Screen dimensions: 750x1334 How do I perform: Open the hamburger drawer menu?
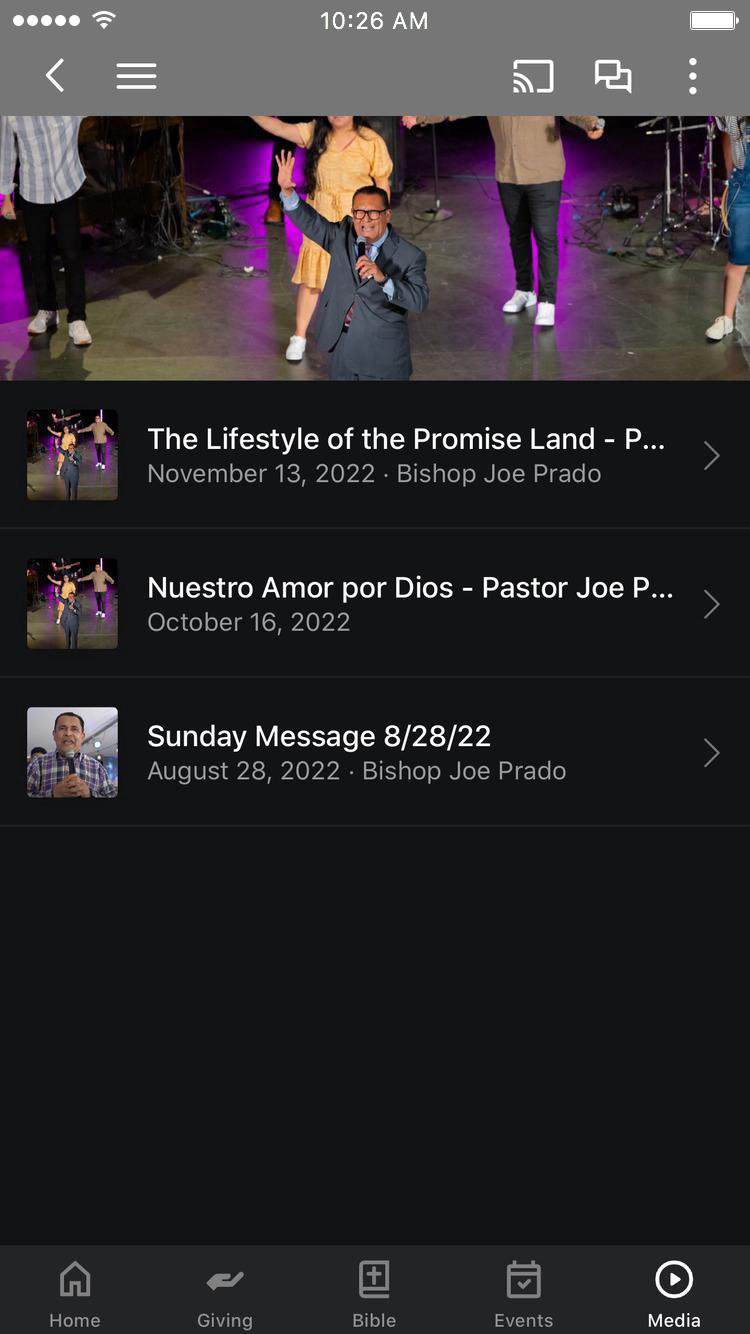[x=136, y=76]
